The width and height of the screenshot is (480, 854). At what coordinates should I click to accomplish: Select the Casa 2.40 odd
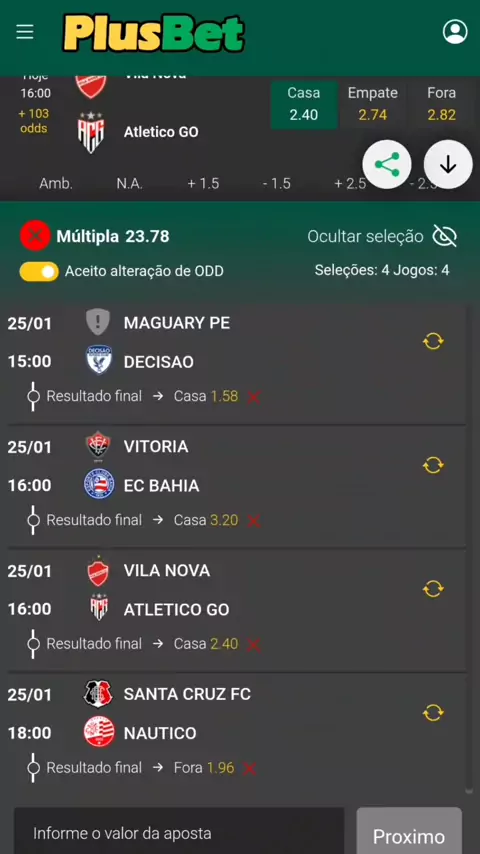(x=303, y=104)
